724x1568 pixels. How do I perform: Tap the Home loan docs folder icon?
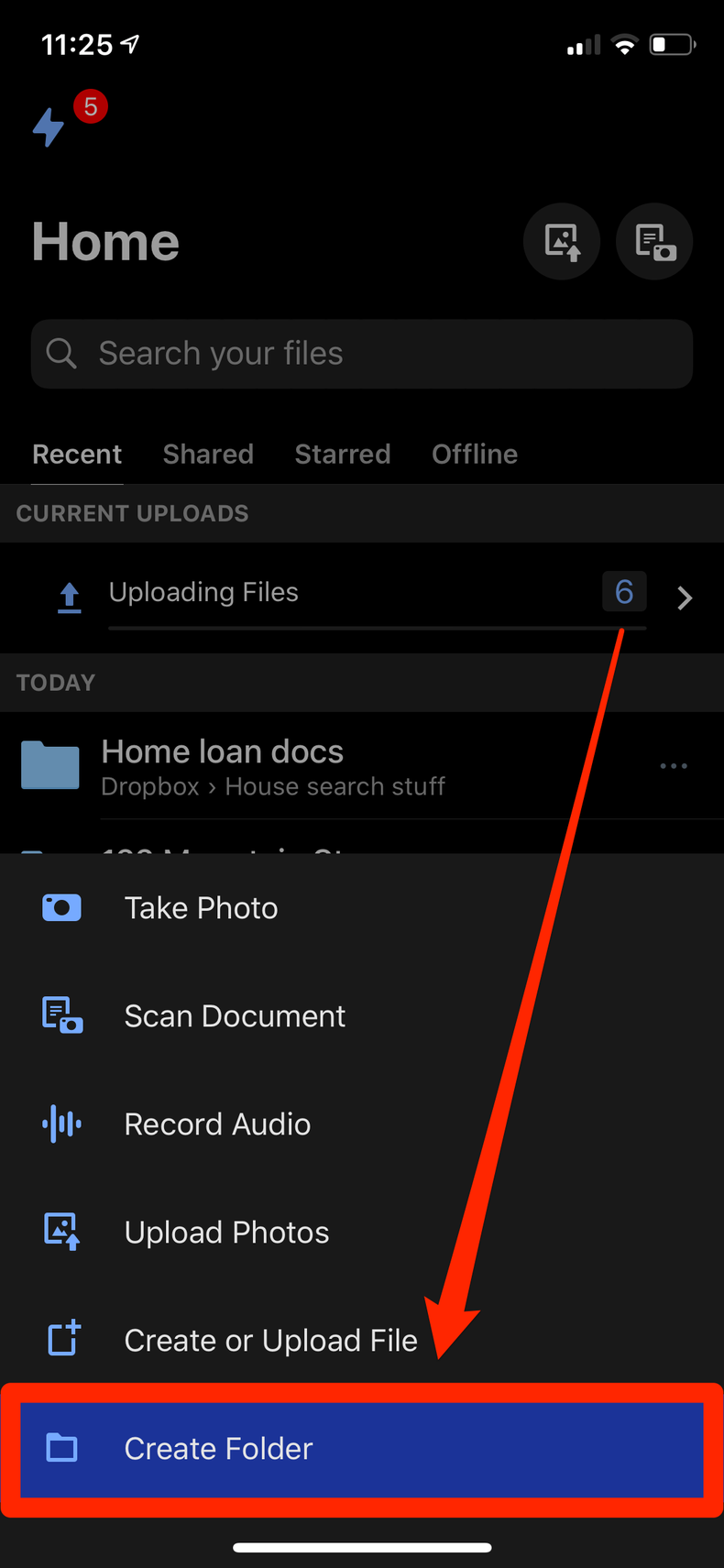tap(49, 765)
